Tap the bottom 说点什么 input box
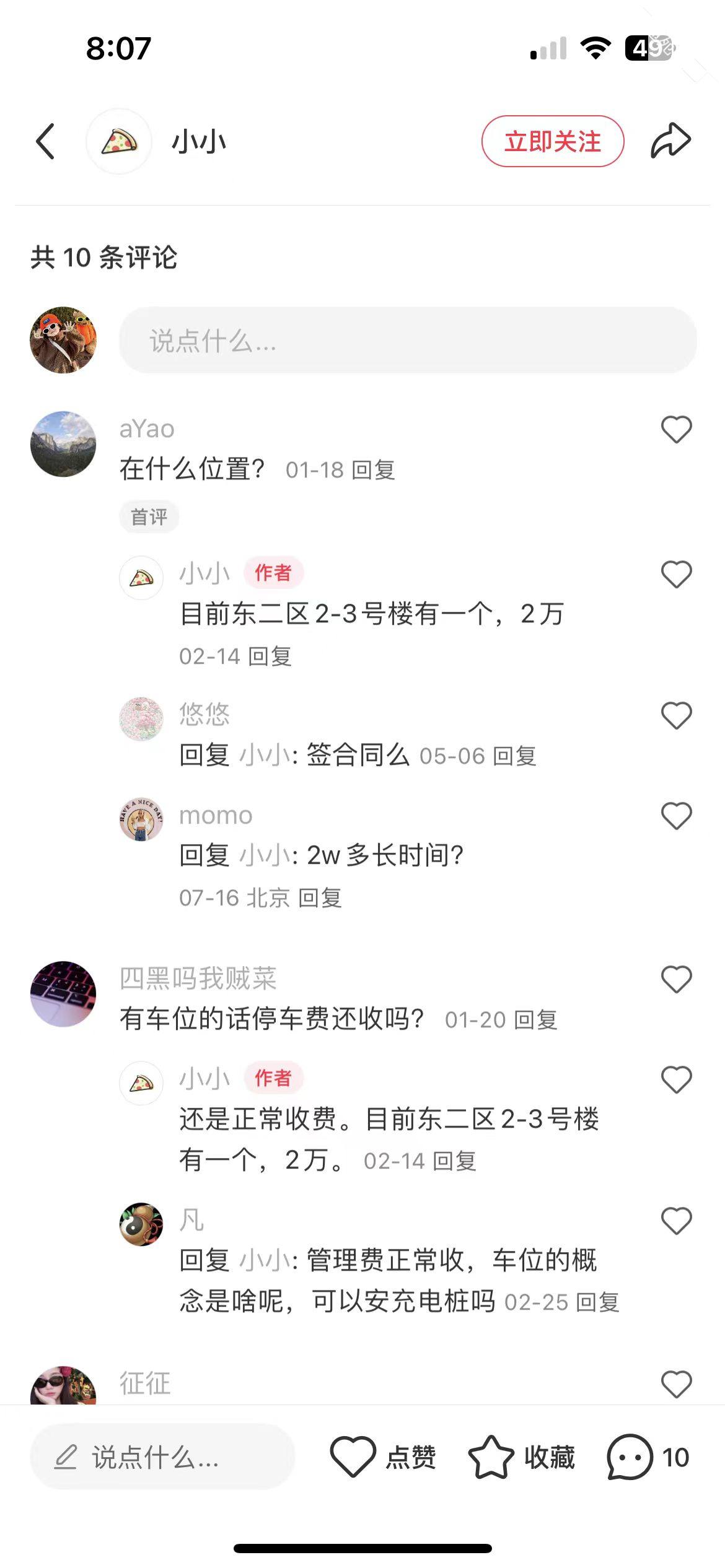The image size is (725, 1568). tap(162, 1457)
